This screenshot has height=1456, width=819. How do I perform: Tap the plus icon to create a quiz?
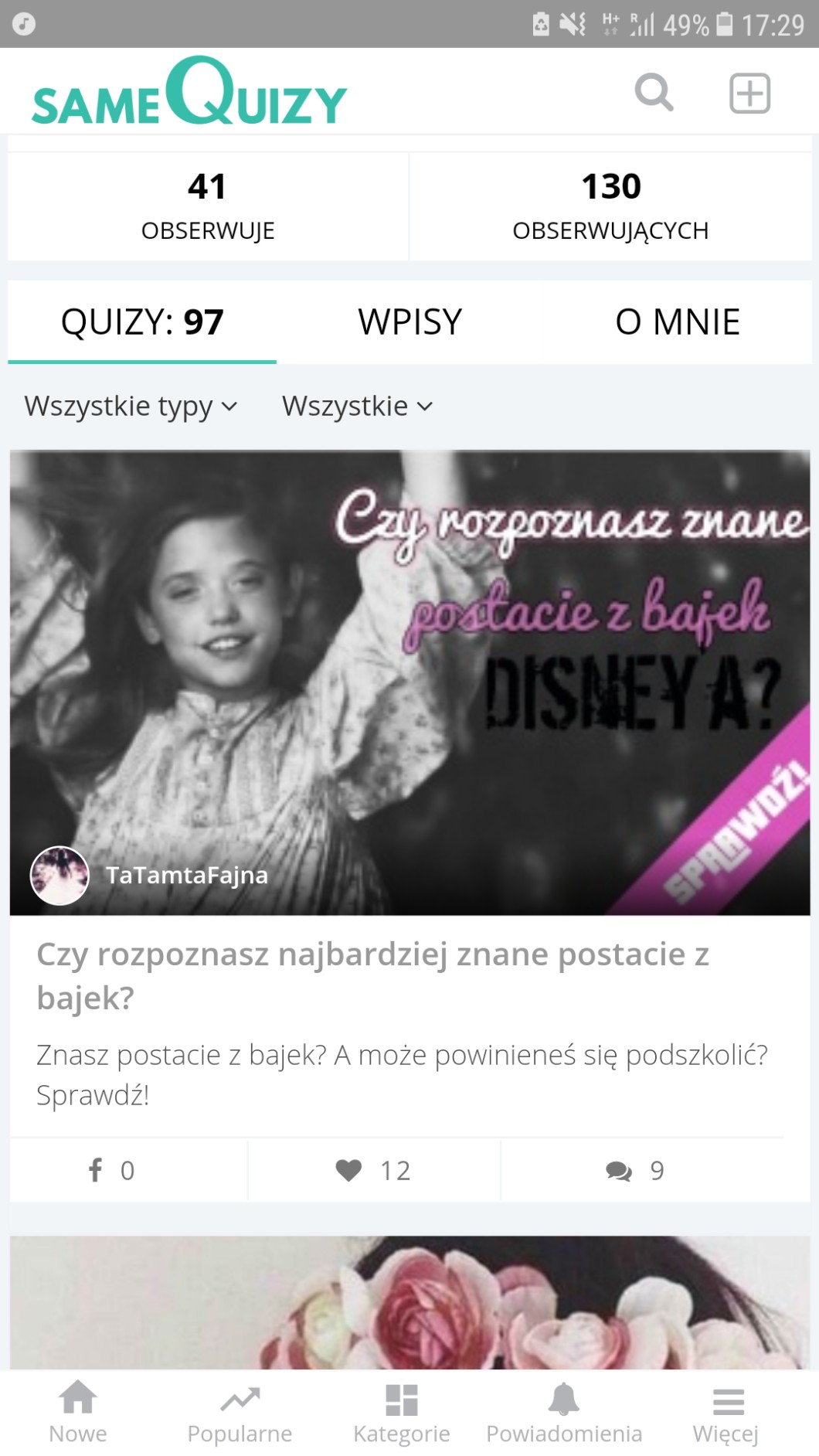749,94
